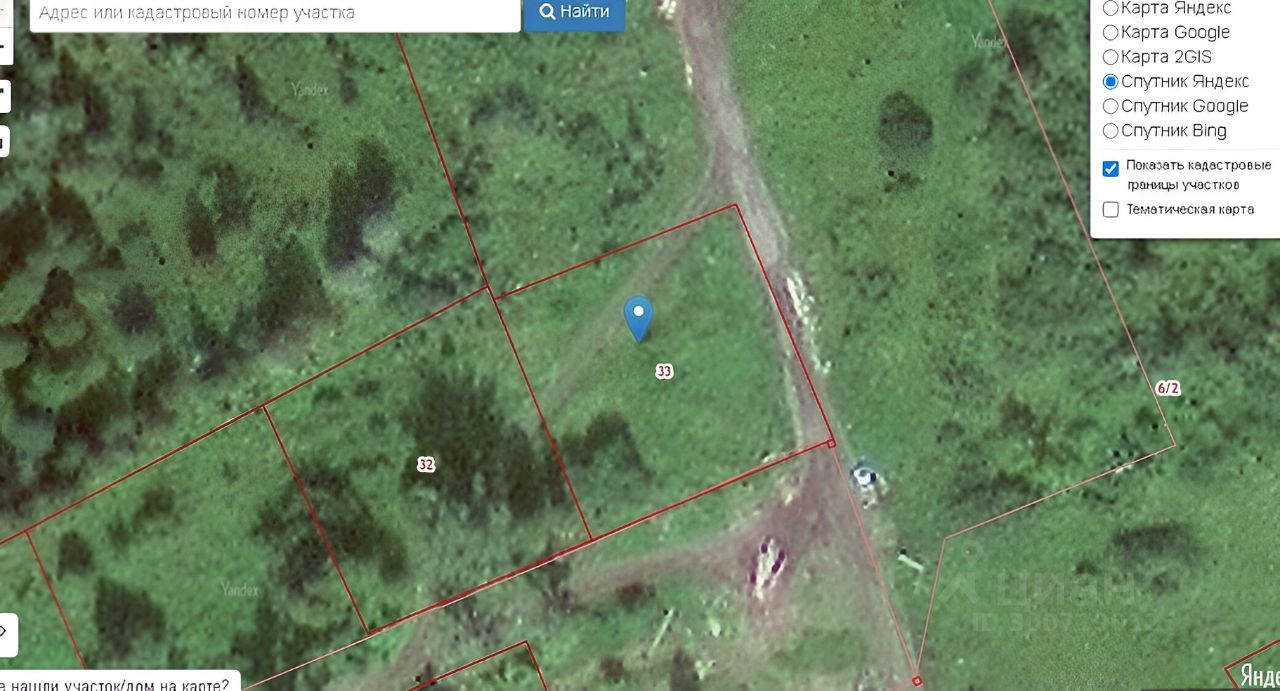Select the Карта Яндекс map layer
Viewport: 1280px width, 691px height.
point(1110,8)
